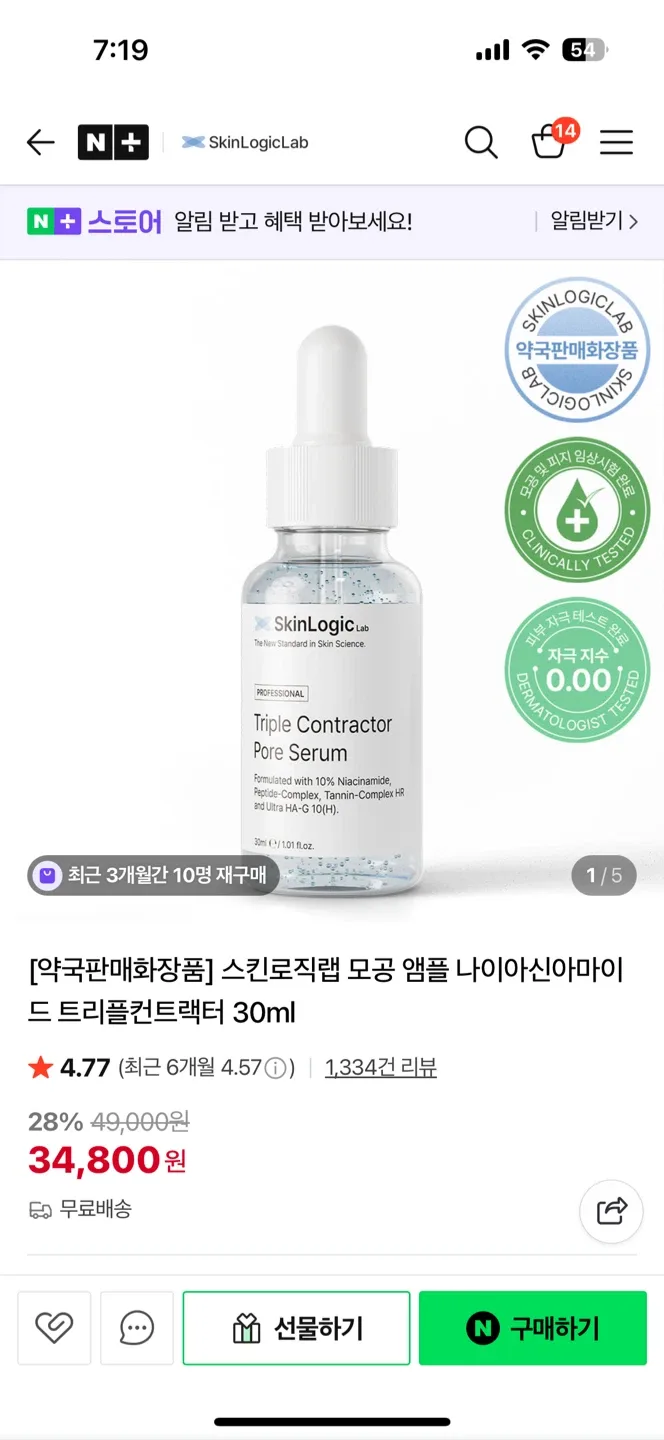Open the chat inquiry bubble icon
Screen dimensions: 664x1440
(137, 1328)
